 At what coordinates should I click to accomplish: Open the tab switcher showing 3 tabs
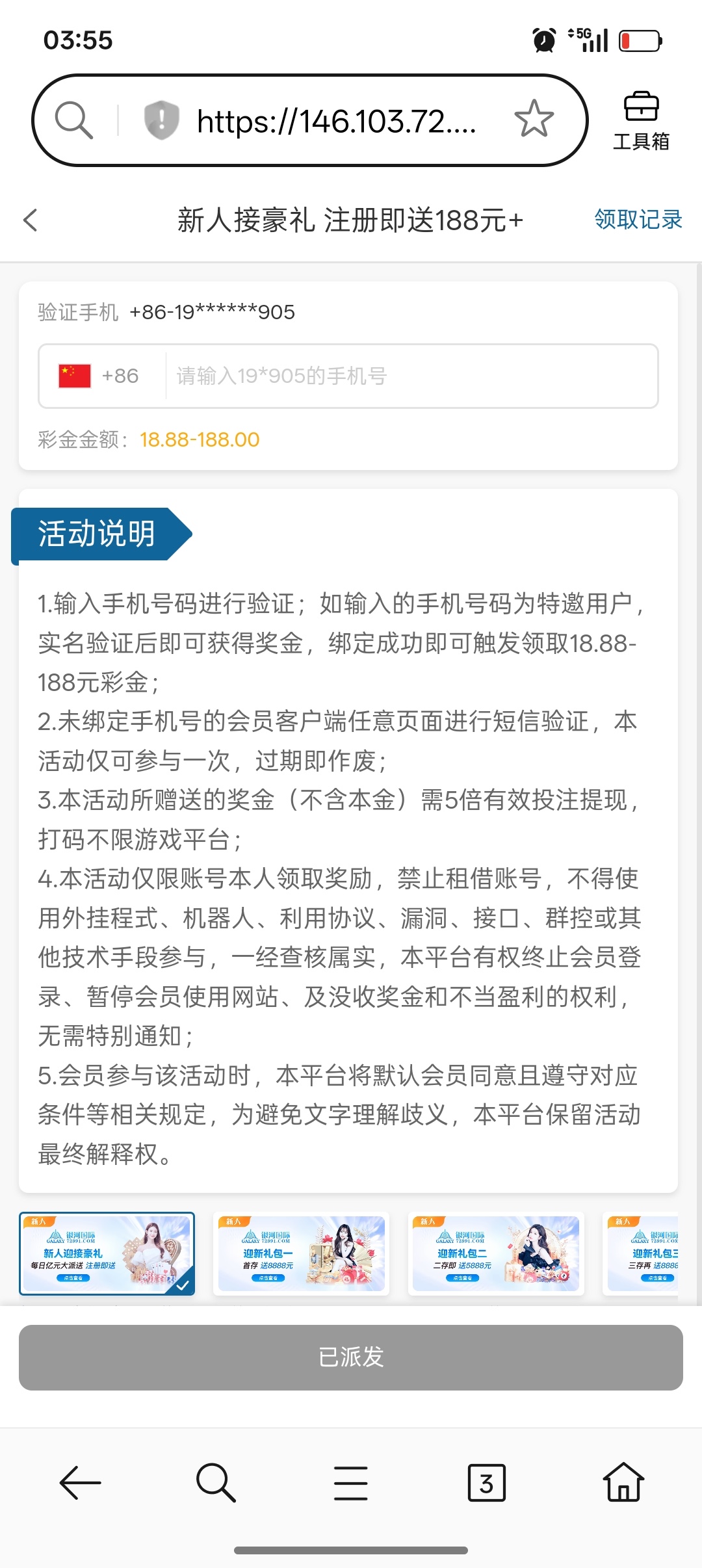click(486, 1483)
